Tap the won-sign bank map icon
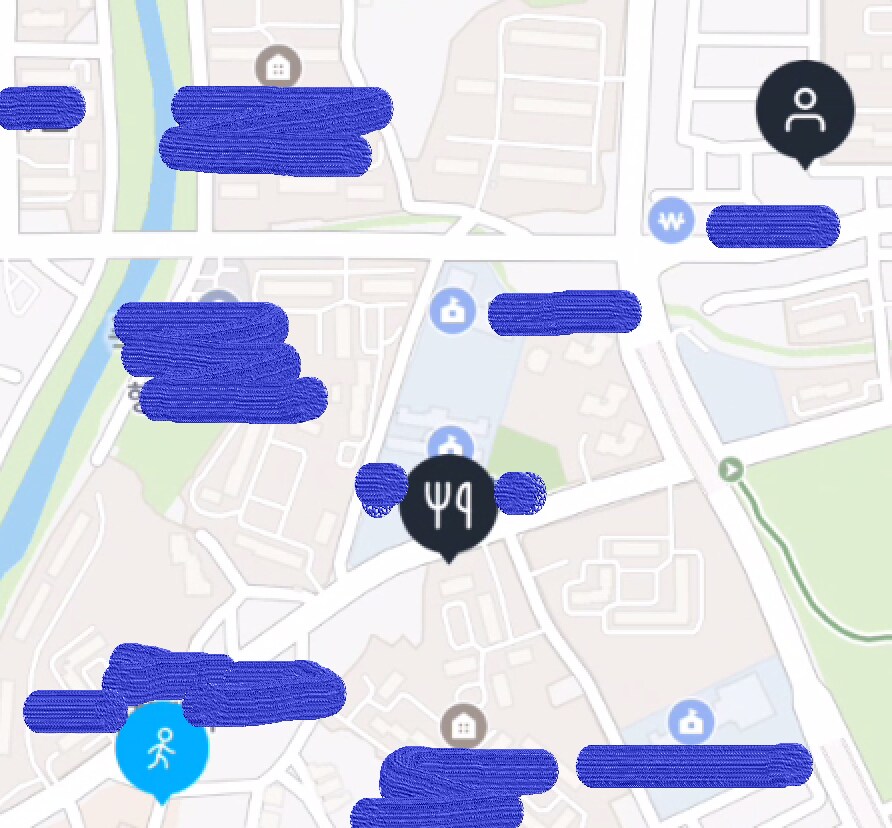This screenshot has width=892, height=828. (671, 220)
